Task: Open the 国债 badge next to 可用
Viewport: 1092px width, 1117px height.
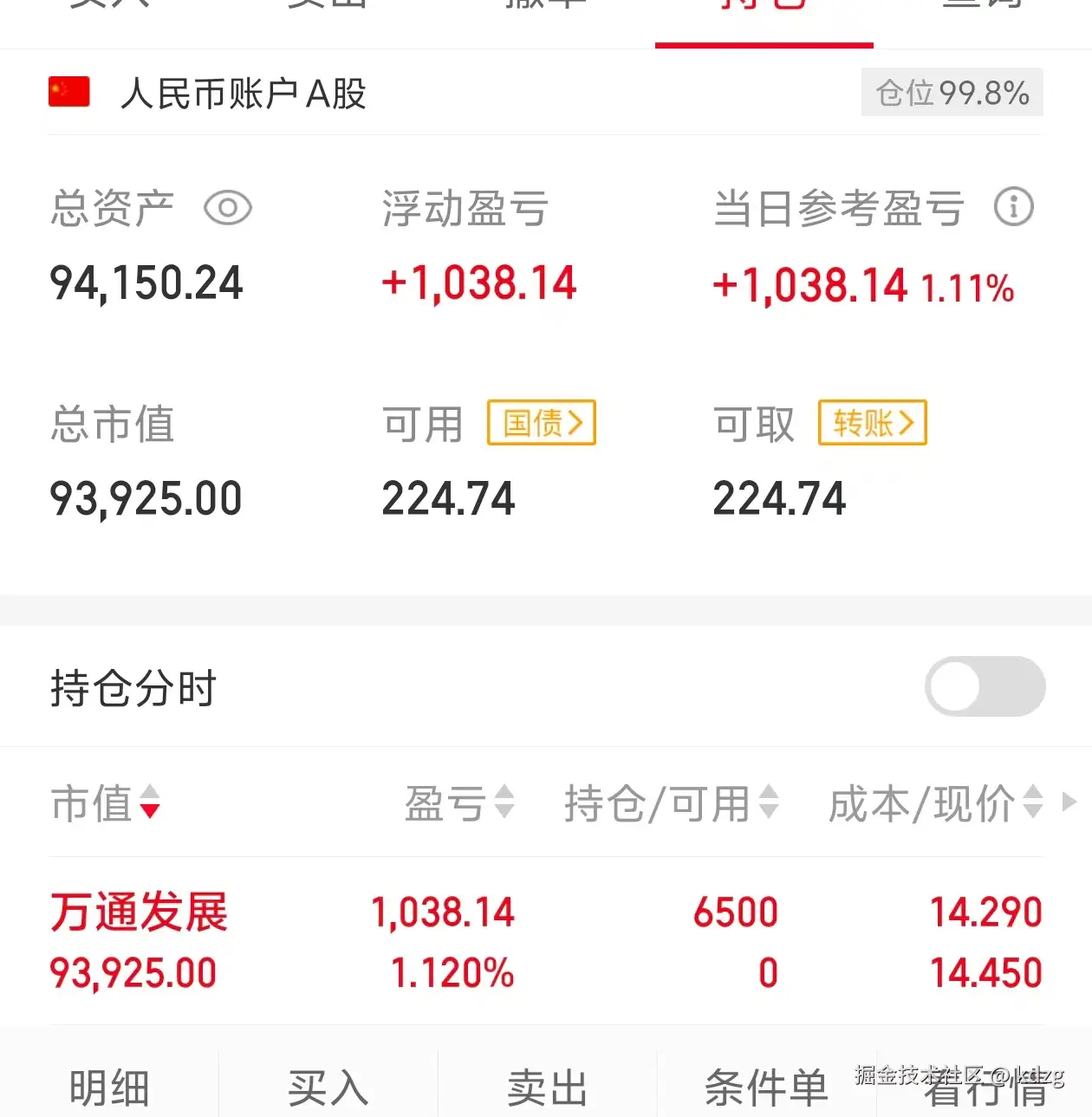Action: (x=541, y=423)
